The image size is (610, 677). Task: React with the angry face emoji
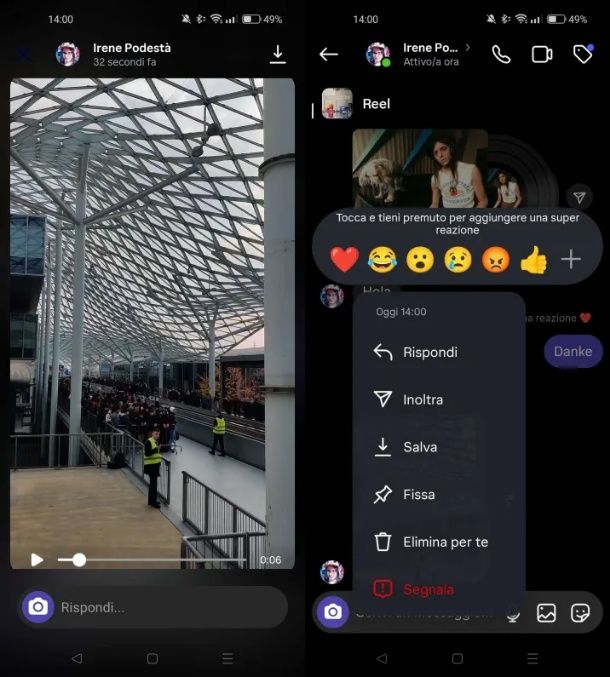click(496, 260)
